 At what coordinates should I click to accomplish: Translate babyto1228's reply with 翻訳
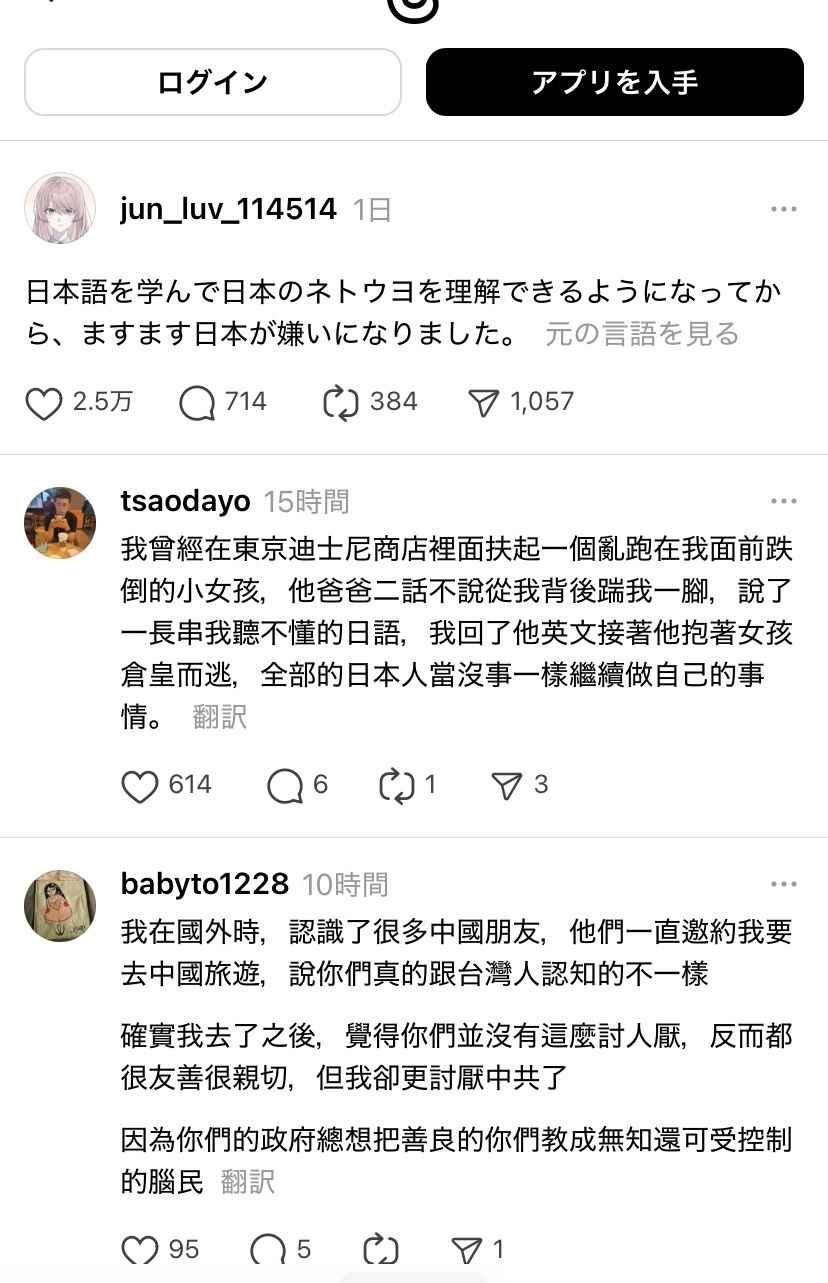coord(247,1181)
